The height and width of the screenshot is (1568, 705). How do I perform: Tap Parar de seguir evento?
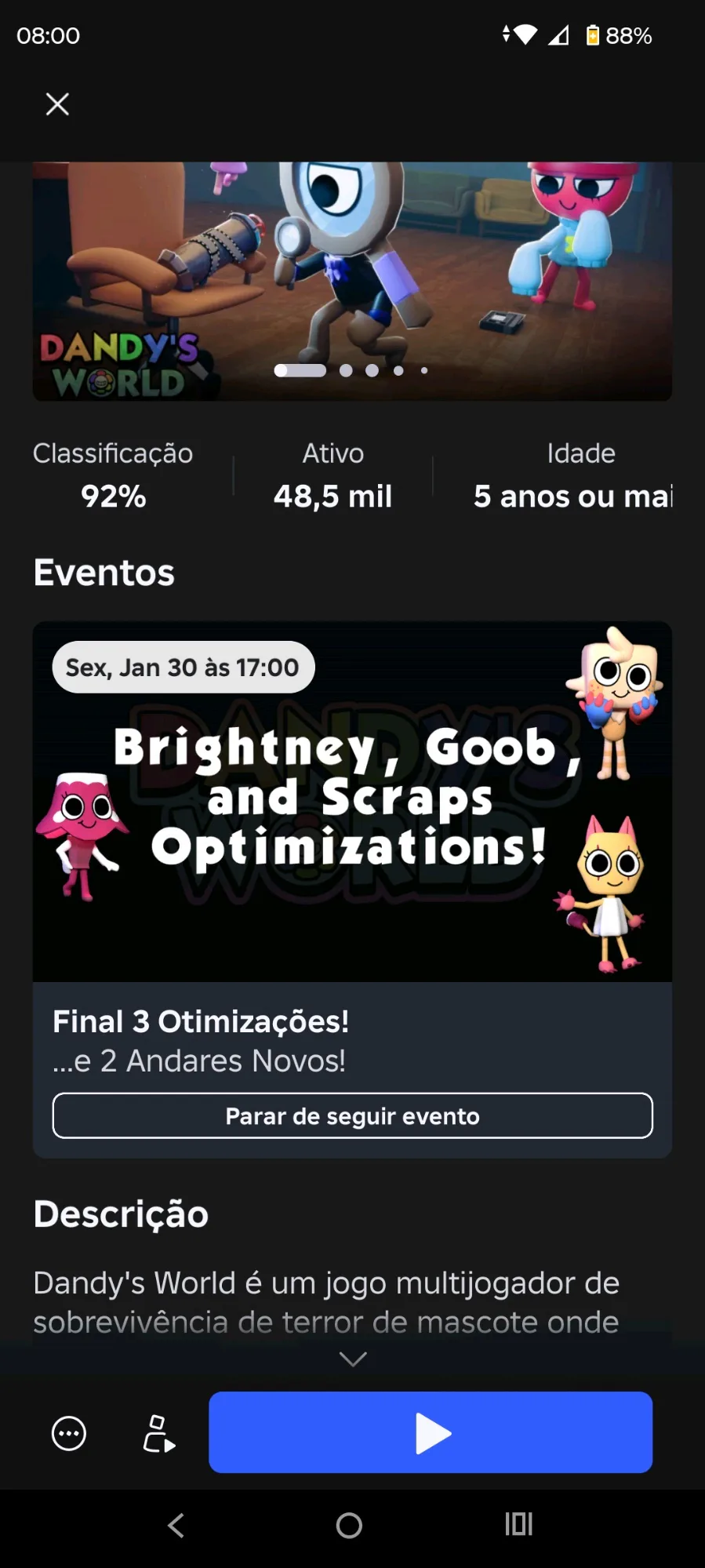[352, 1115]
